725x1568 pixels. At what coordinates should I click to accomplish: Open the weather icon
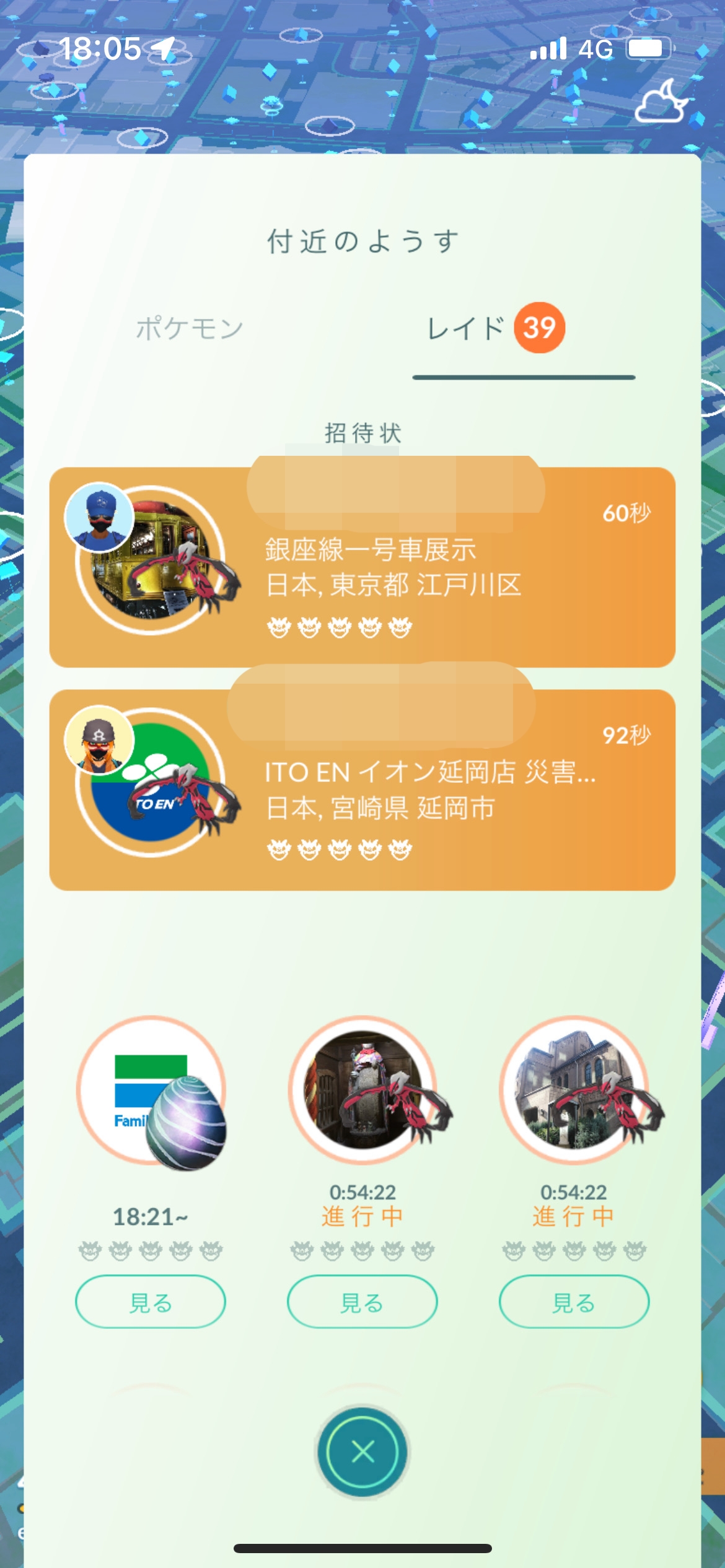(661, 102)
